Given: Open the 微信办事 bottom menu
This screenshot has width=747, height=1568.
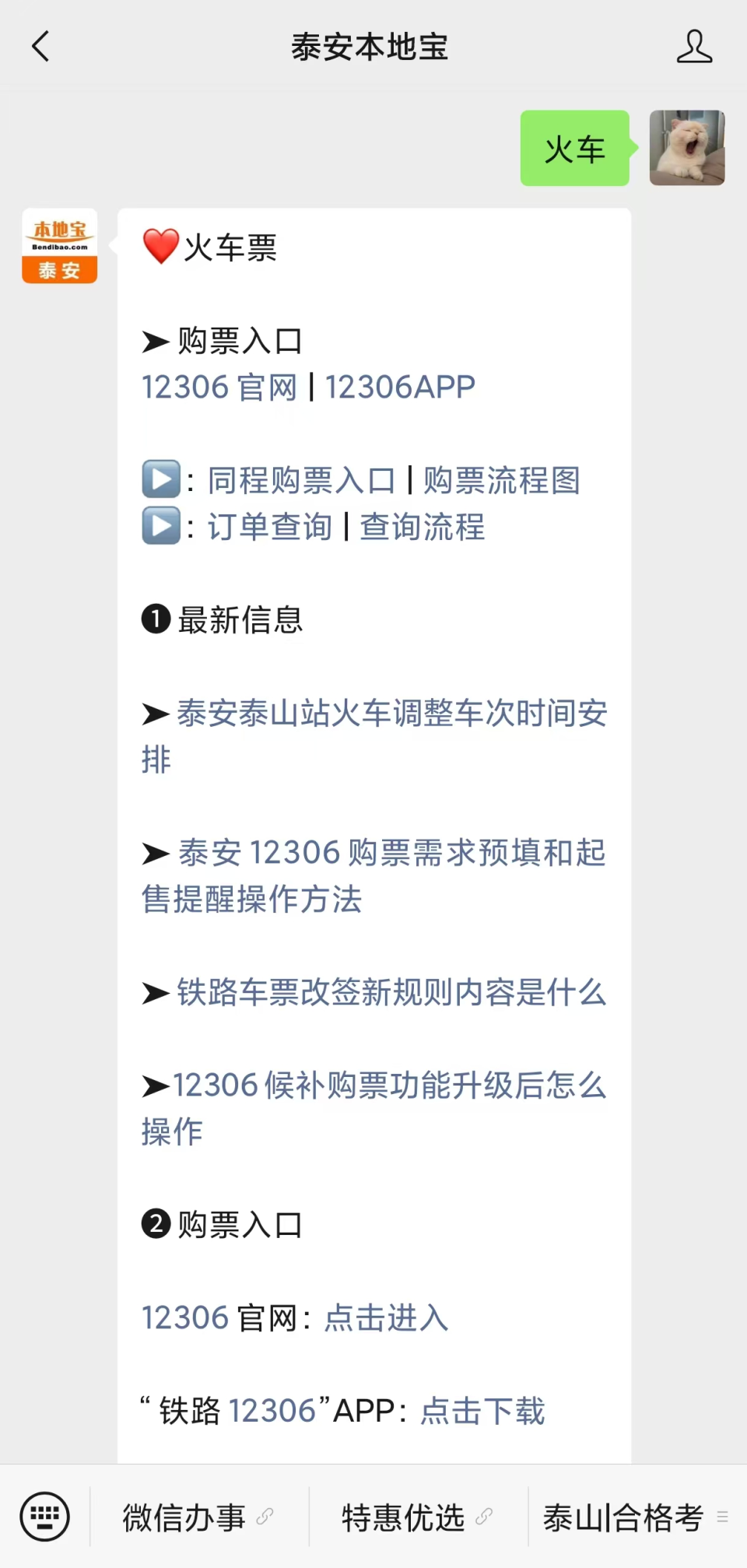Looking at the screenshot, I should click(x=183, y=1517).
